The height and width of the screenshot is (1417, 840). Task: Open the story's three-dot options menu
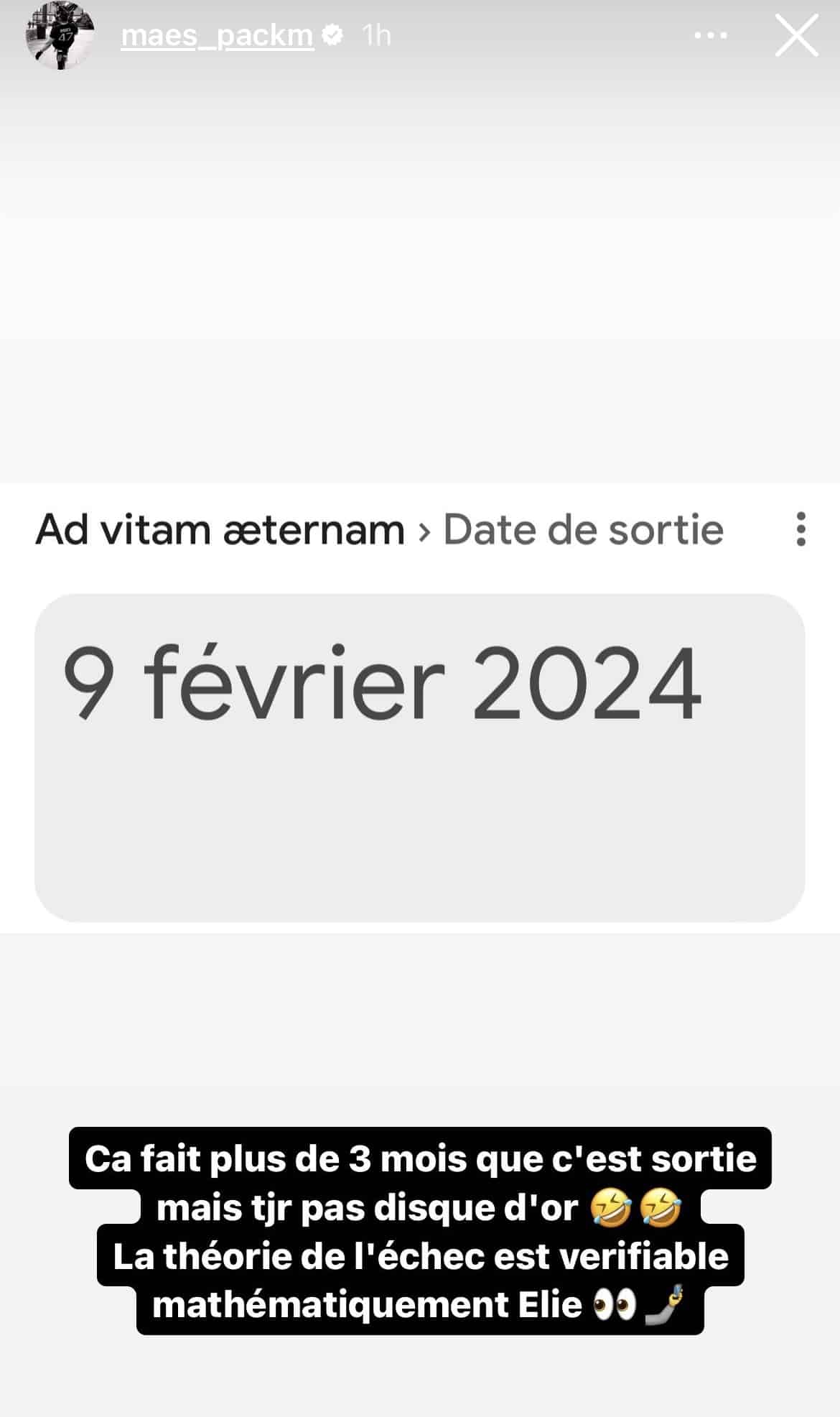(x=711, y=35)
